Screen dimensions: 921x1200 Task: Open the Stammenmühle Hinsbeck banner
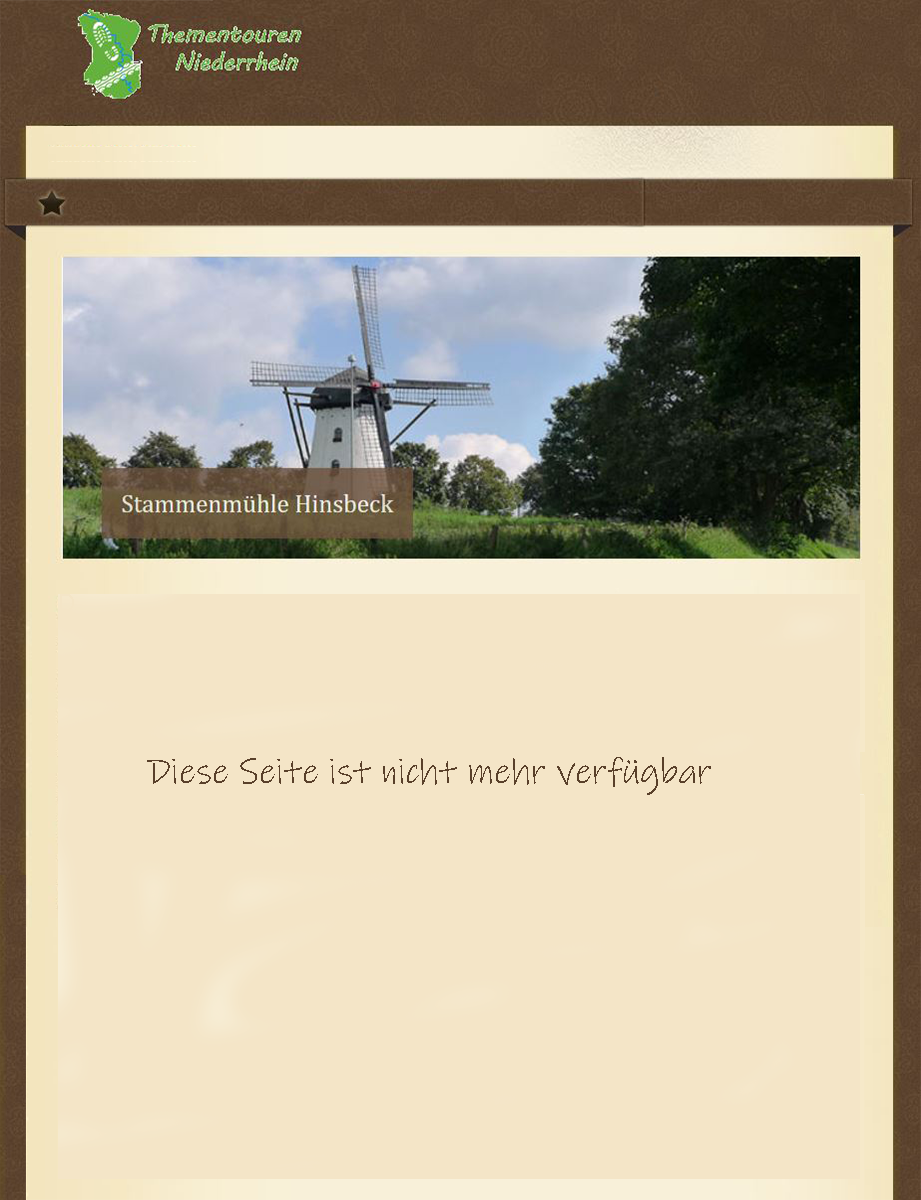pyautogui.click(x=460, y=407)
